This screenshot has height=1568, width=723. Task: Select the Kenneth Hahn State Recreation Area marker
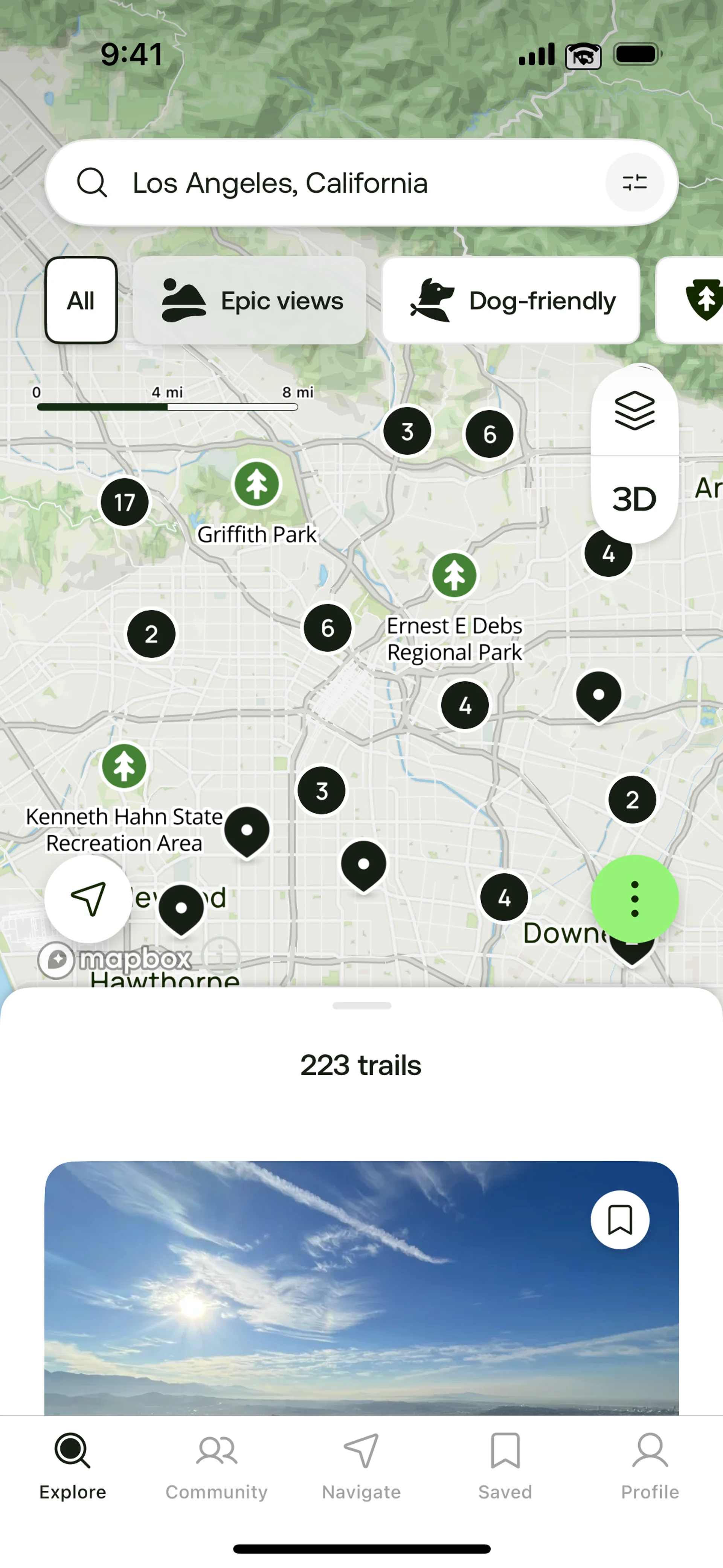(124, 766)
